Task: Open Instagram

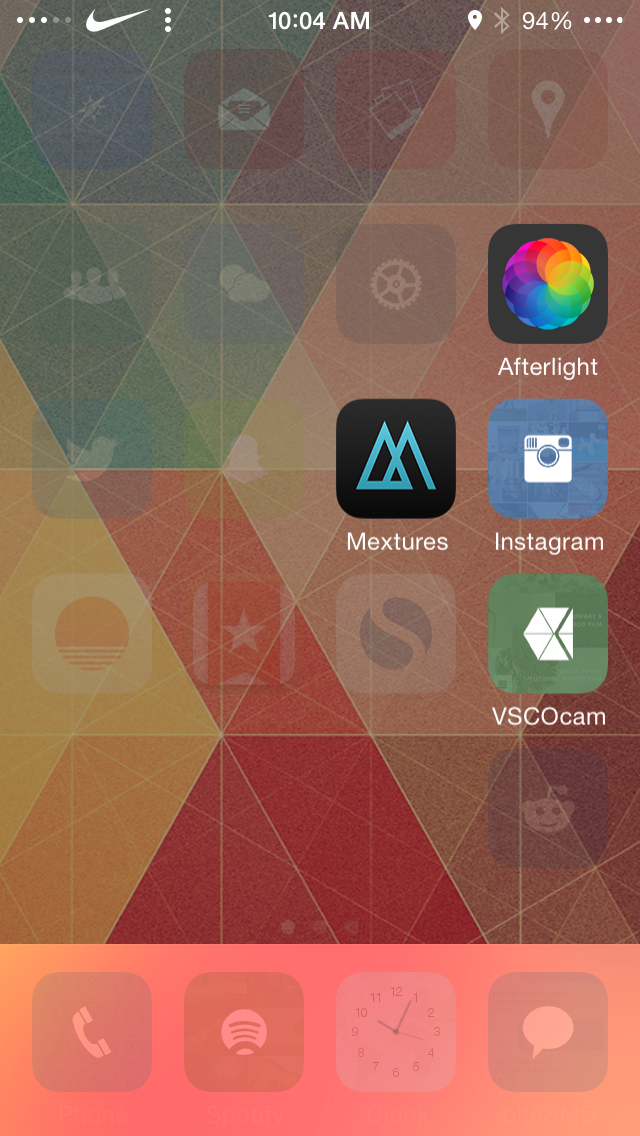Action: pos(547,459)
